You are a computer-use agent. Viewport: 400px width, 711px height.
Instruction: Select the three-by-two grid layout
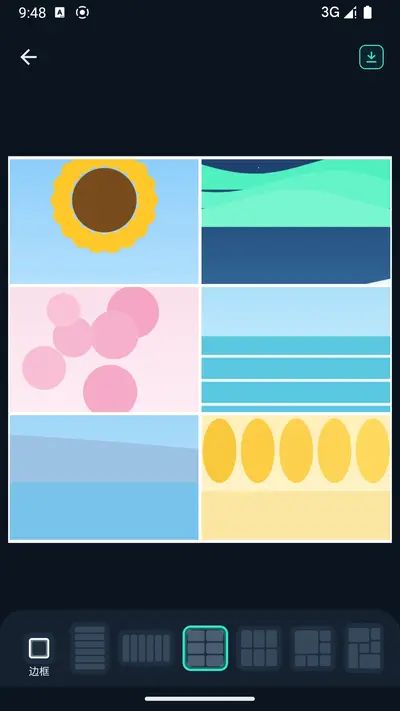pos(259,648)
